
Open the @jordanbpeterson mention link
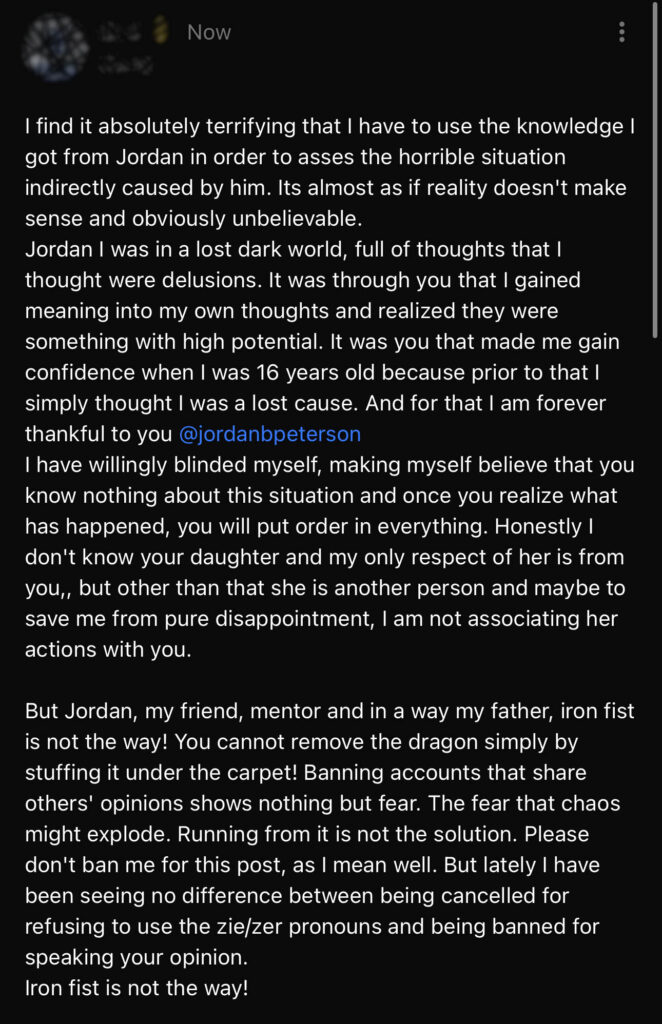[x=269, y=435]
